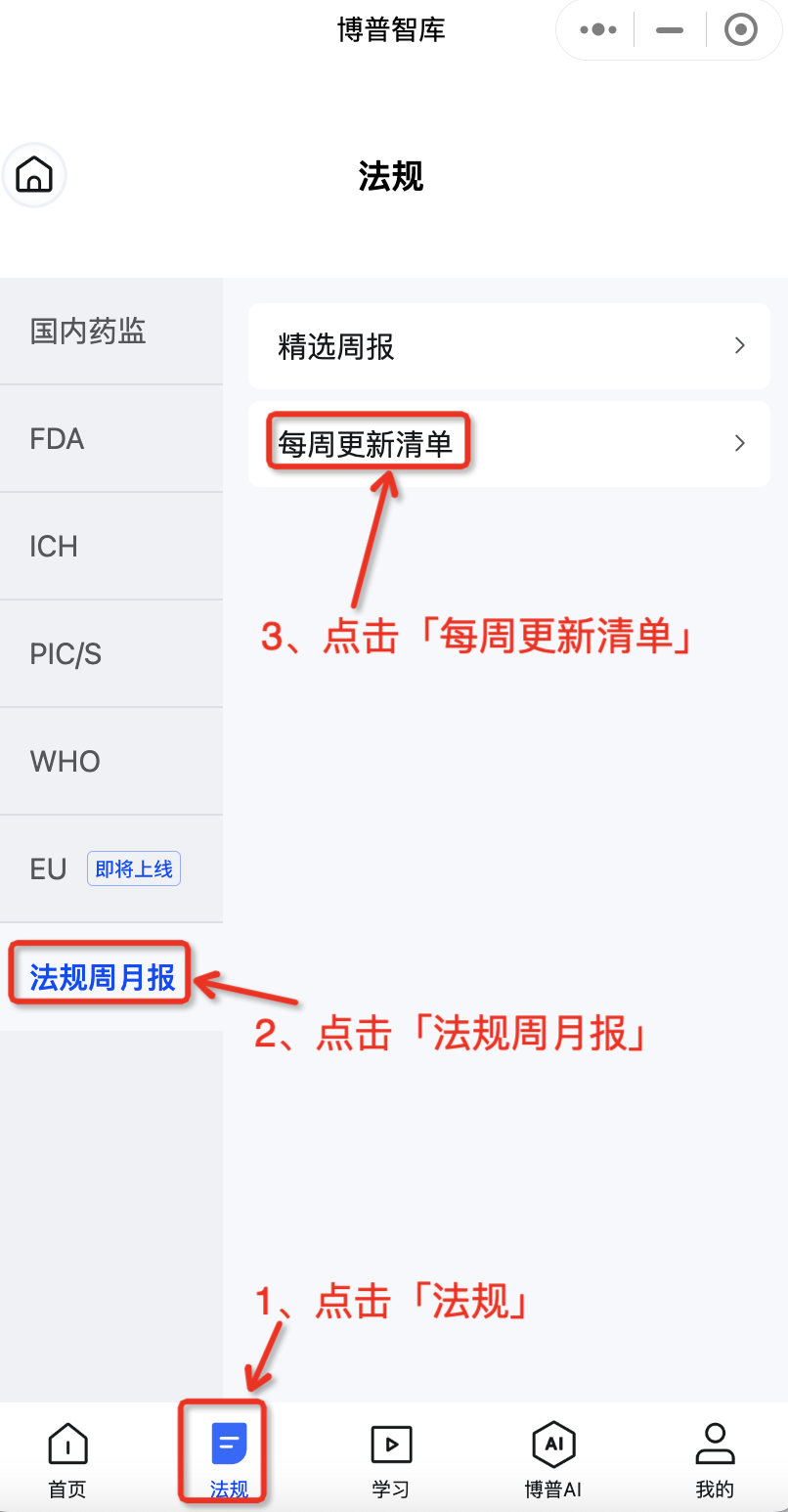This screenshot has height=1512, width=788.
Task: Open the 博普AI tab
Action: pyautogui.click(x=553, y=1461)
